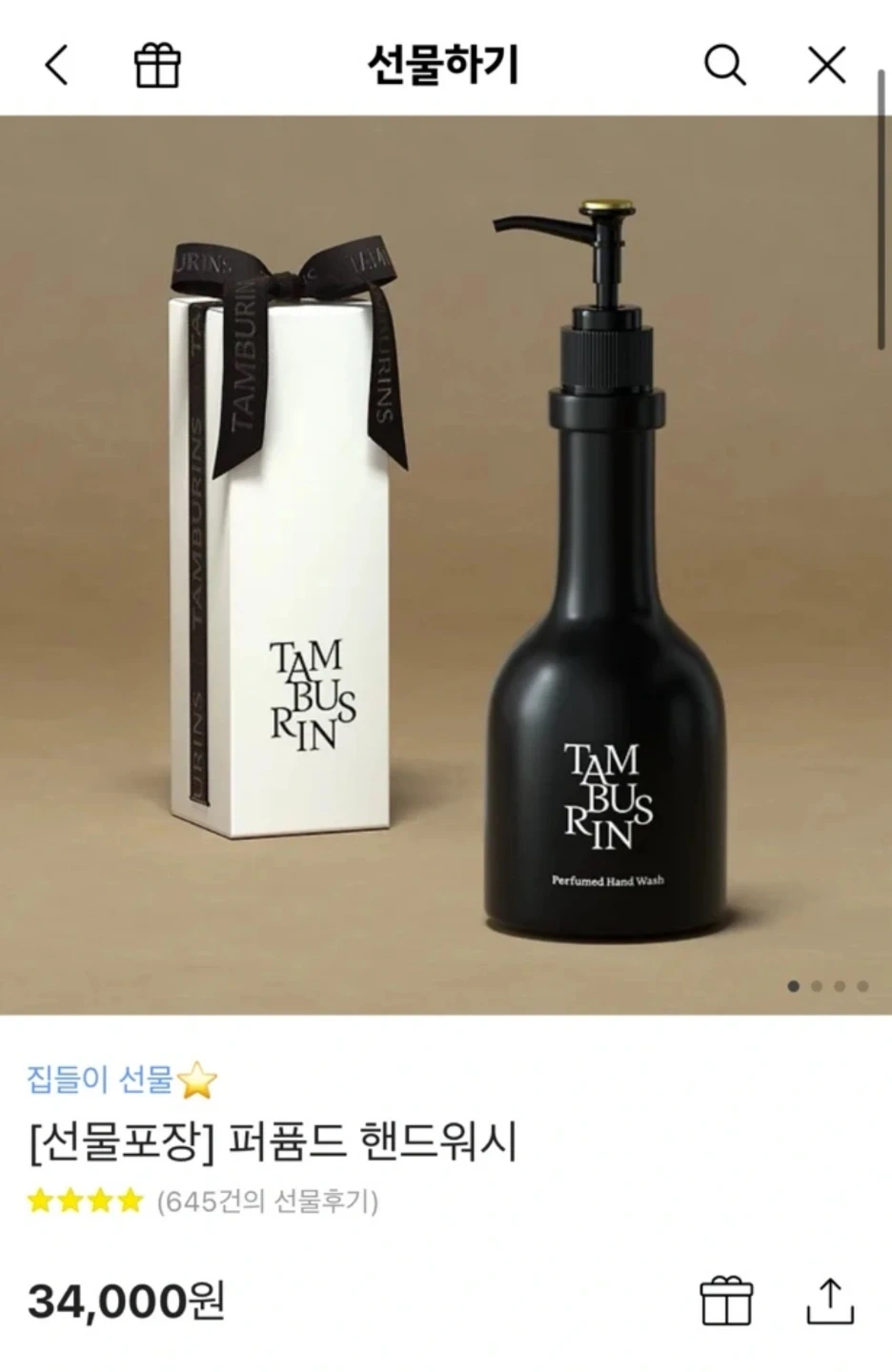Tap the search icon to find other gifts
The height and width of the screenshot is (1372, 892).
726,65
